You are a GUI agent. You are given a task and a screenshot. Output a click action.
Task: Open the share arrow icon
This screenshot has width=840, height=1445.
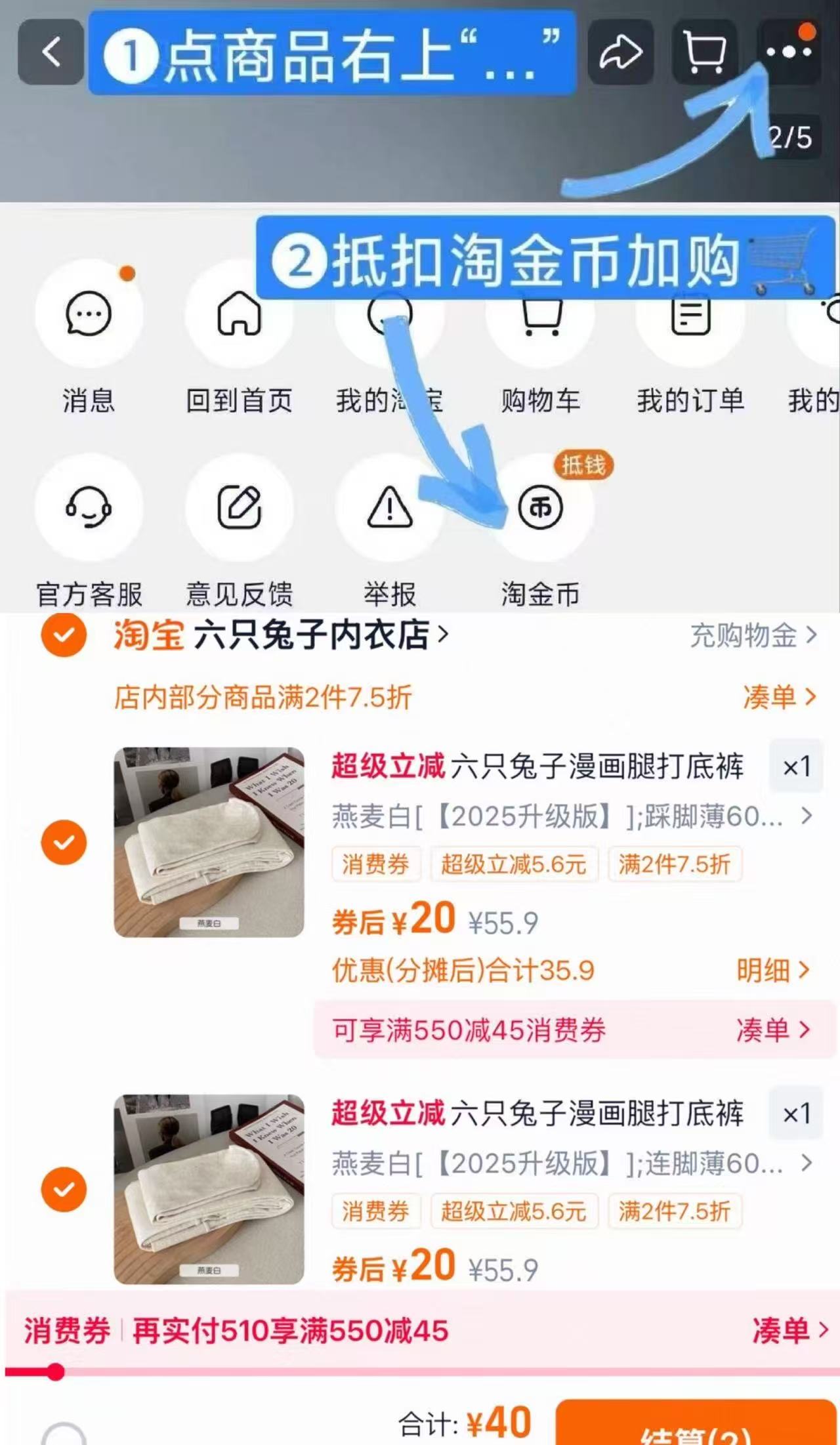pos(621,52)
